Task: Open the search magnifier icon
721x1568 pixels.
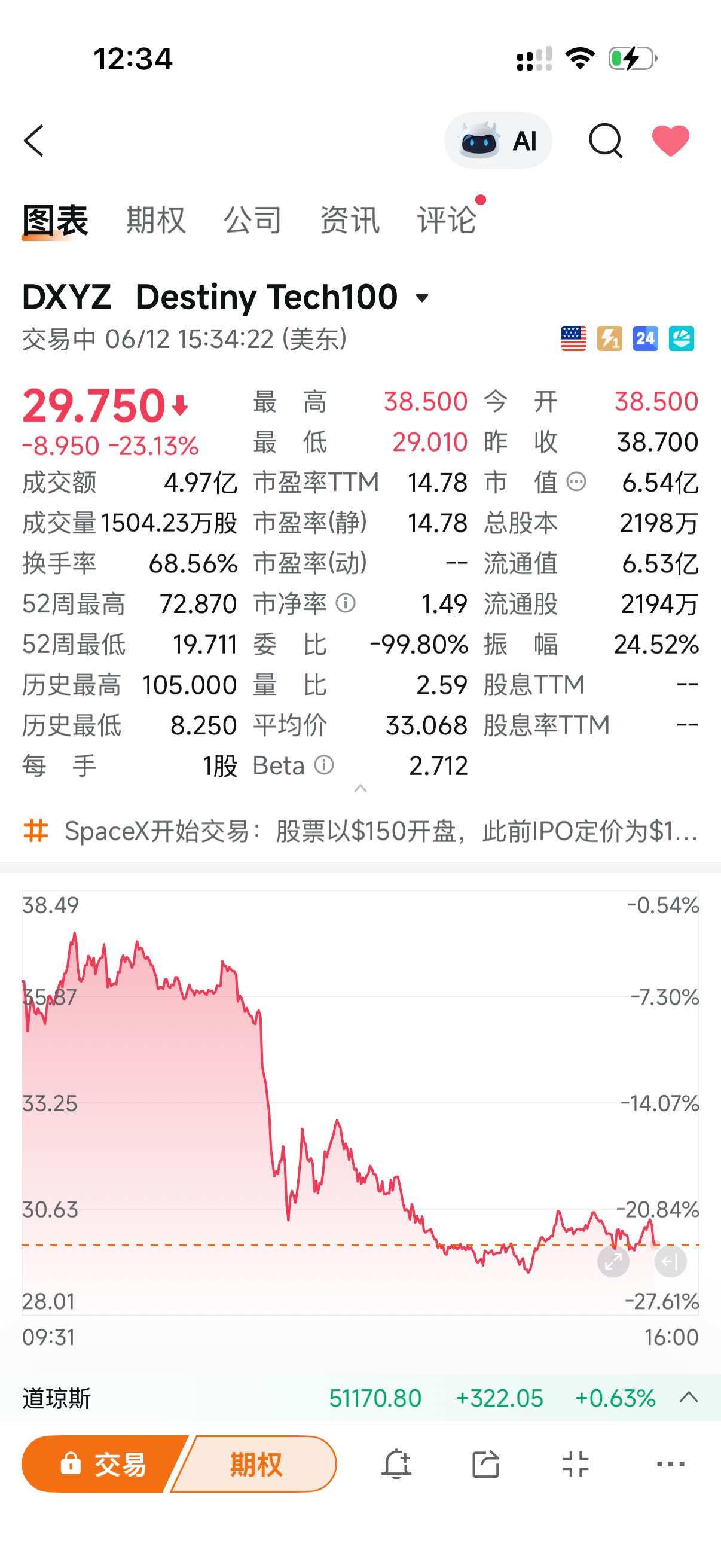Action: pos(606,141)
